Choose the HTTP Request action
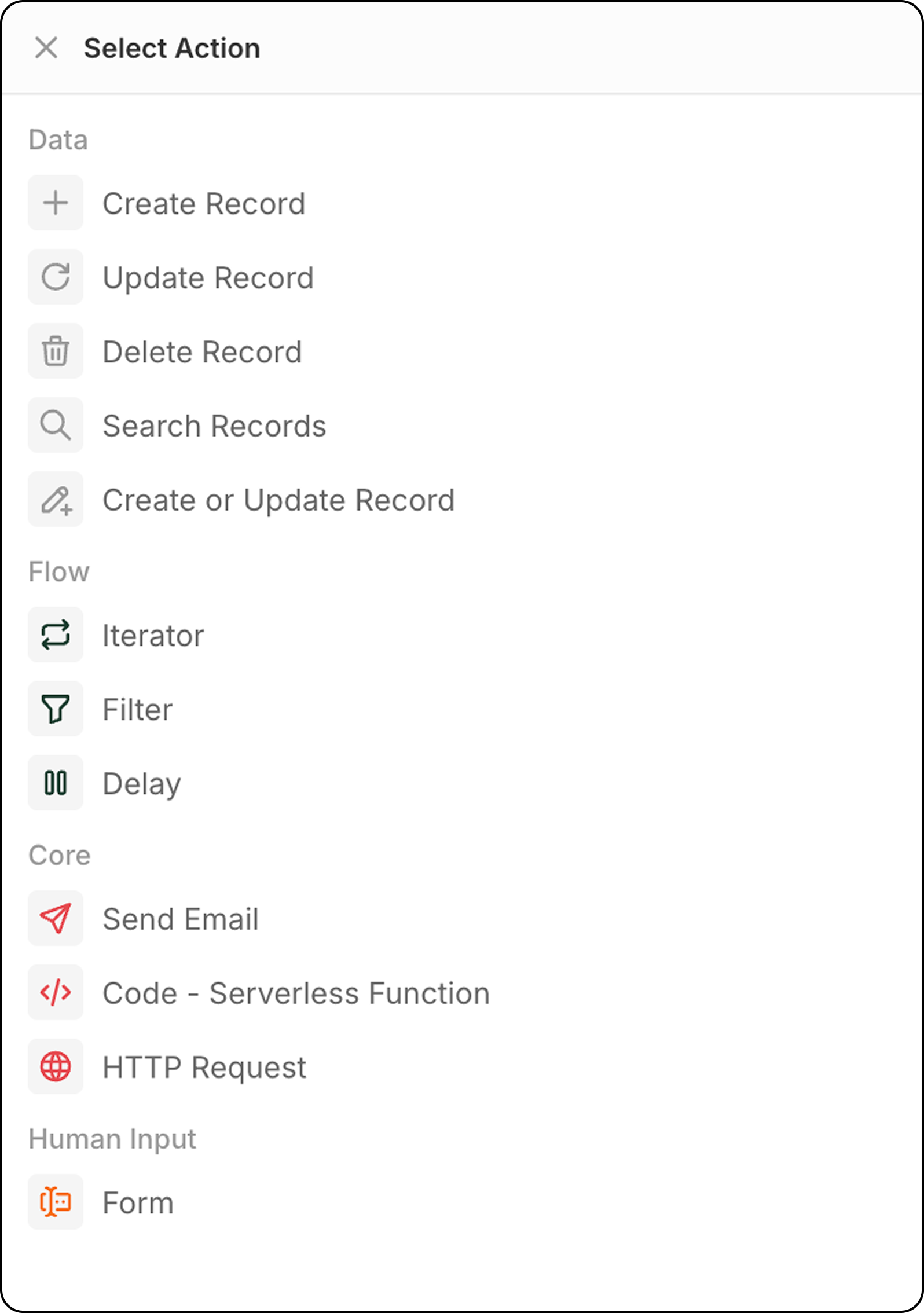Screen dimensions: 924x1313 pos(204,1068)
